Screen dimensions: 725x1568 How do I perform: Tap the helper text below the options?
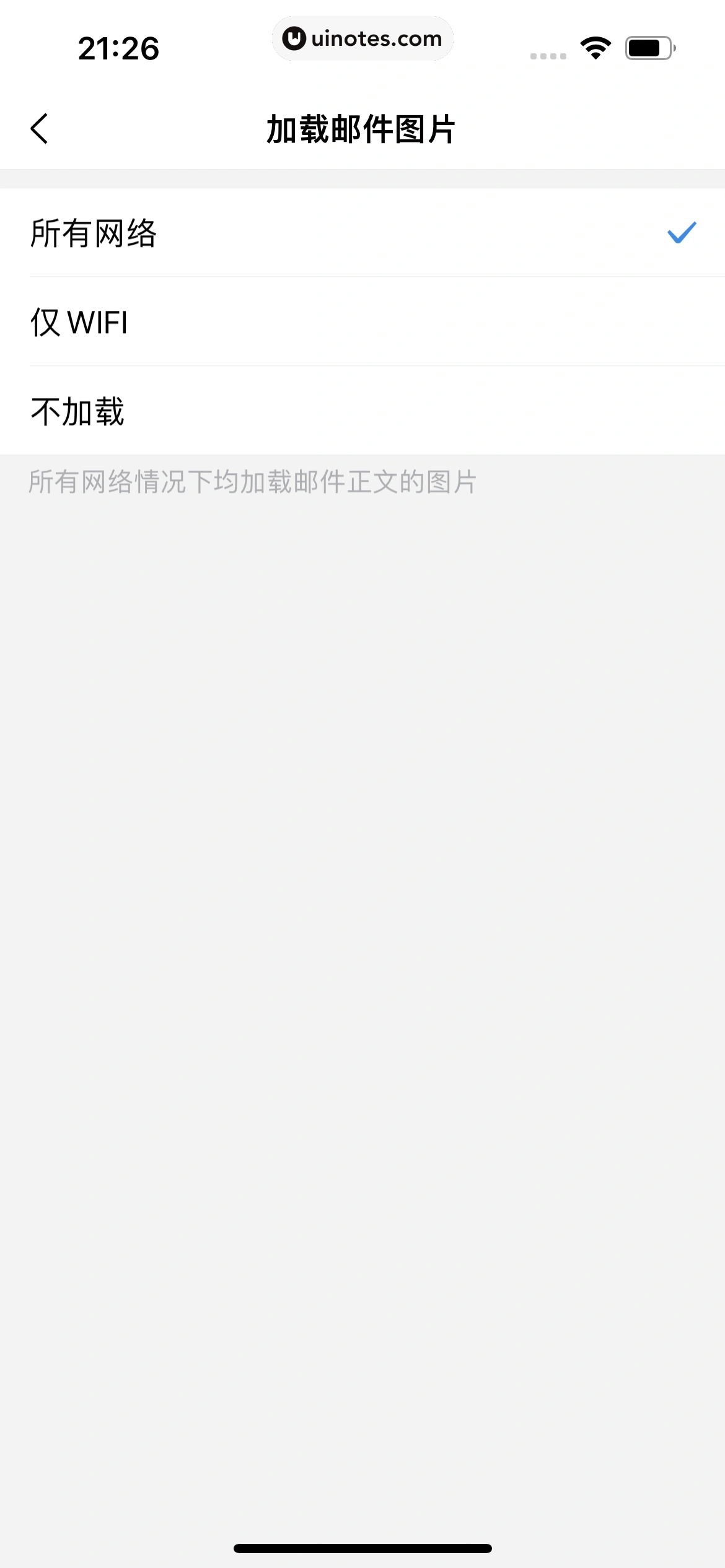[x=252, y=485]
